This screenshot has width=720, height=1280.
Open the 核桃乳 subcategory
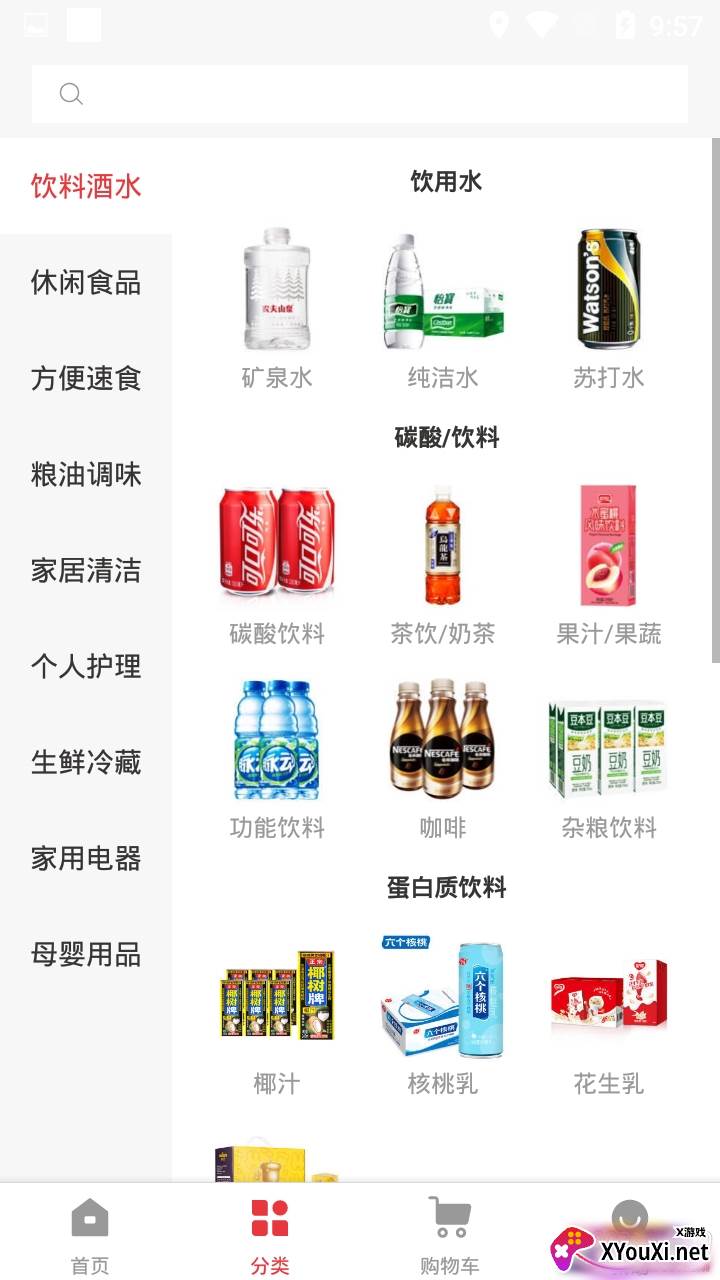(x=443, y=1012)
